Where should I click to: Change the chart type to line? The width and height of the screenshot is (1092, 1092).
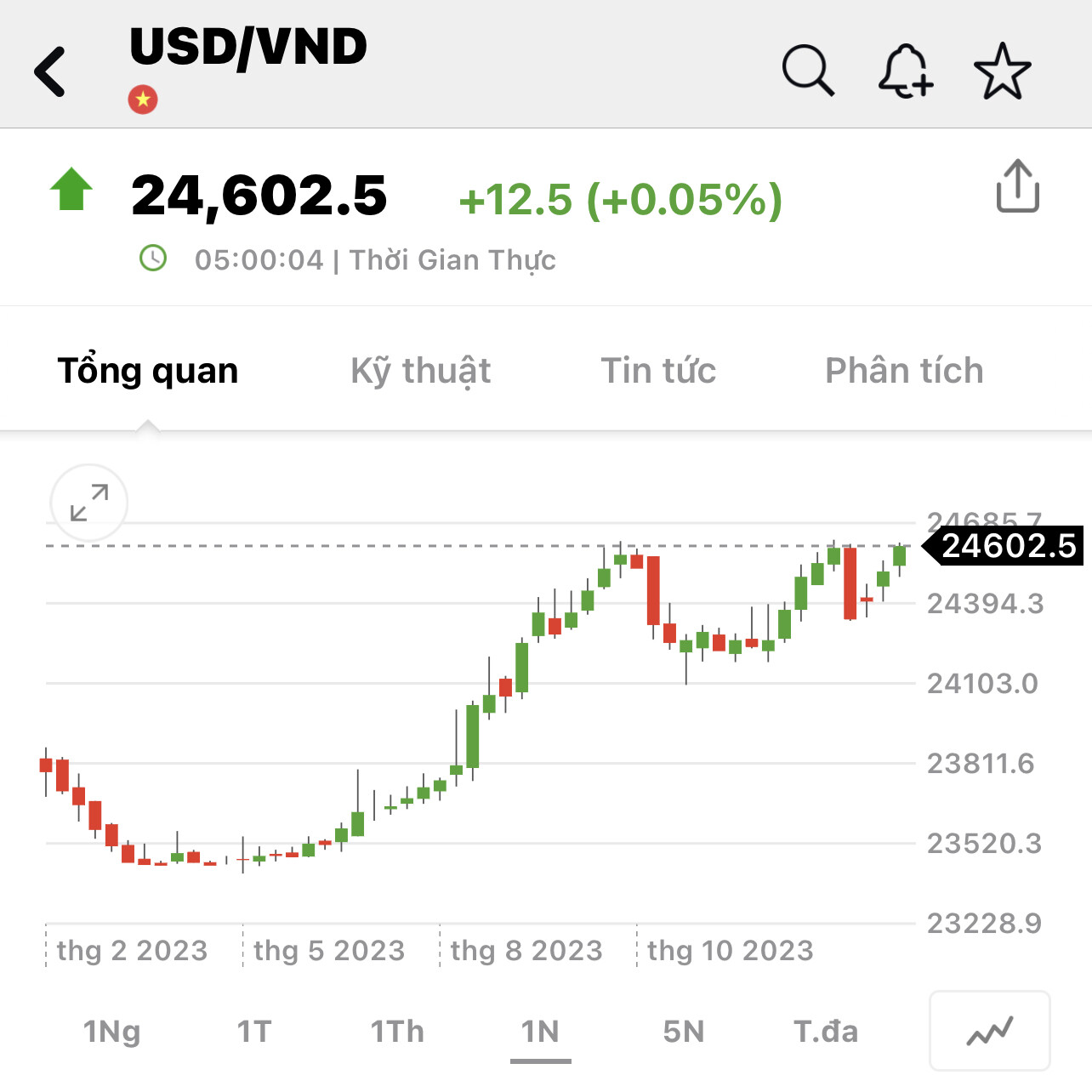pos(989,1031)
